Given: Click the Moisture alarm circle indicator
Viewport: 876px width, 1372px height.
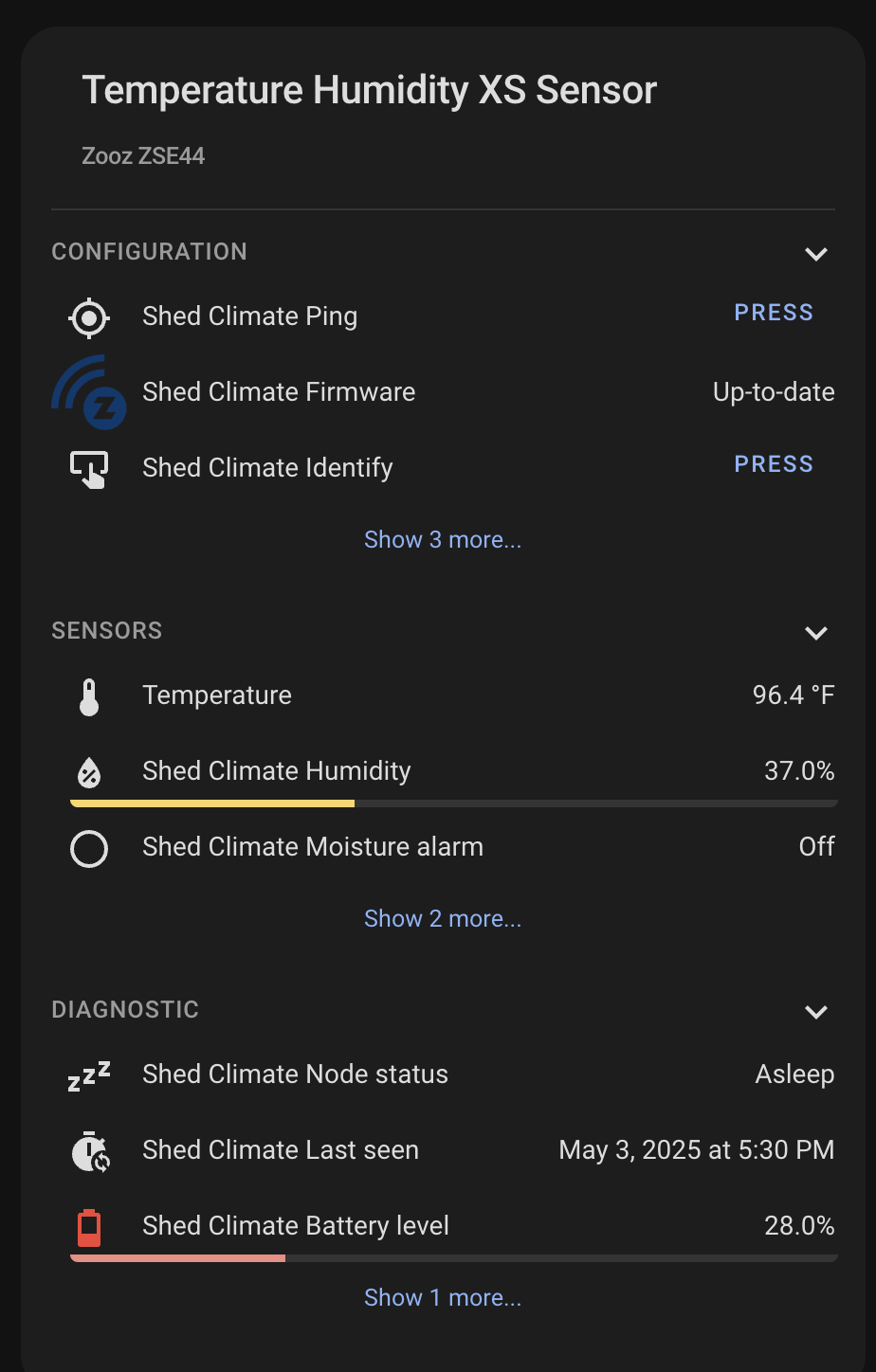Looking at the screenshot, I should [88, 847].
